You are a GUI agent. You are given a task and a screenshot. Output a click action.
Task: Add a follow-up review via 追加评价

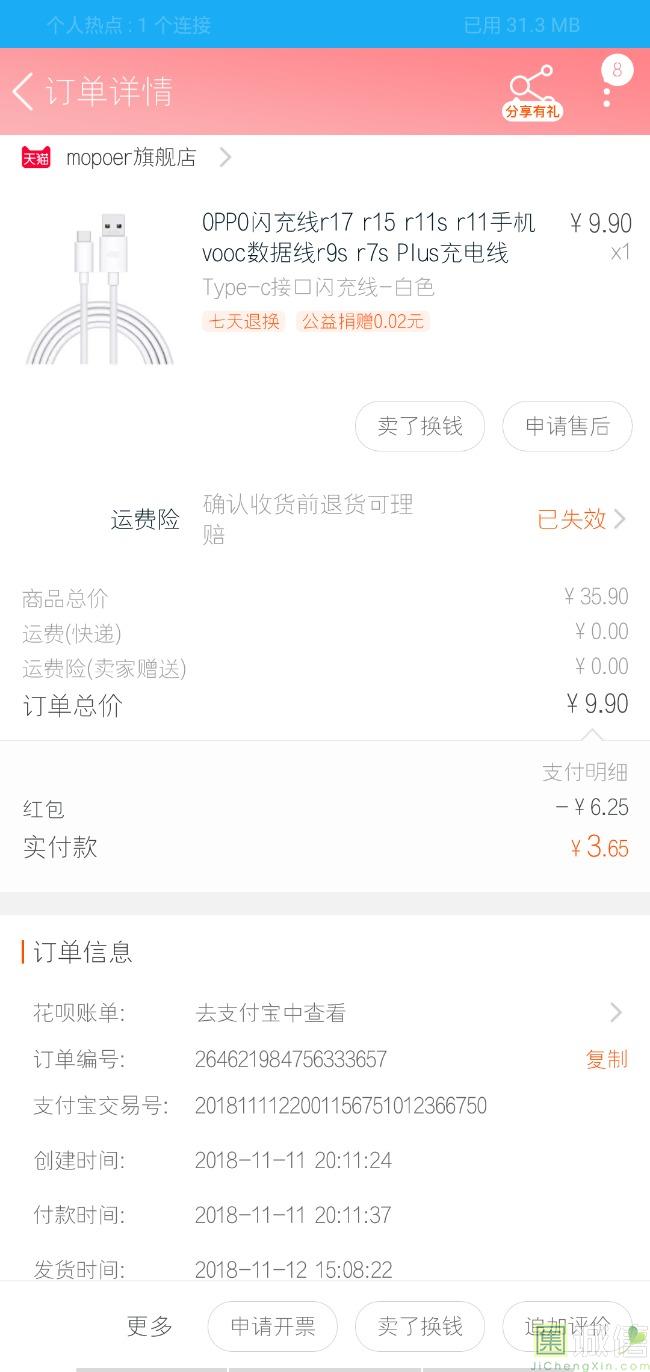[x=567, y=1327]
